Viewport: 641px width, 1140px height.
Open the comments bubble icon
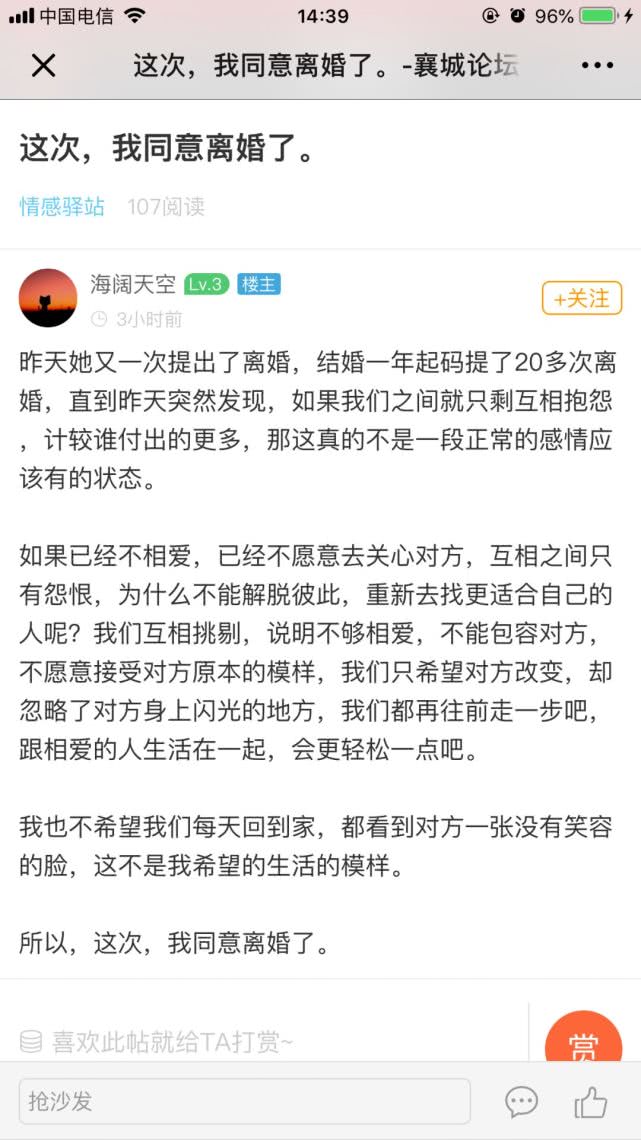521,1102
